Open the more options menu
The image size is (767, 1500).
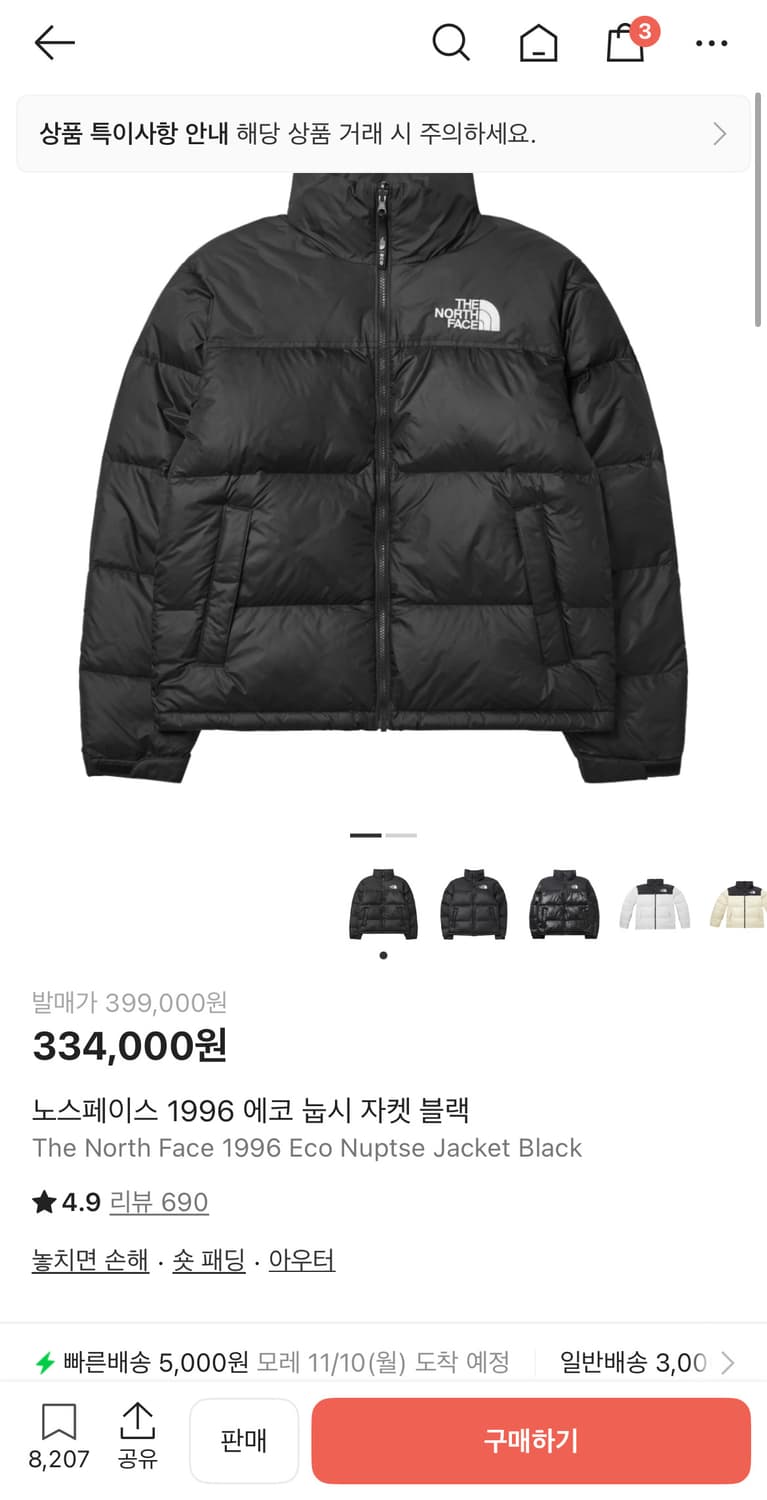(711, 43)
